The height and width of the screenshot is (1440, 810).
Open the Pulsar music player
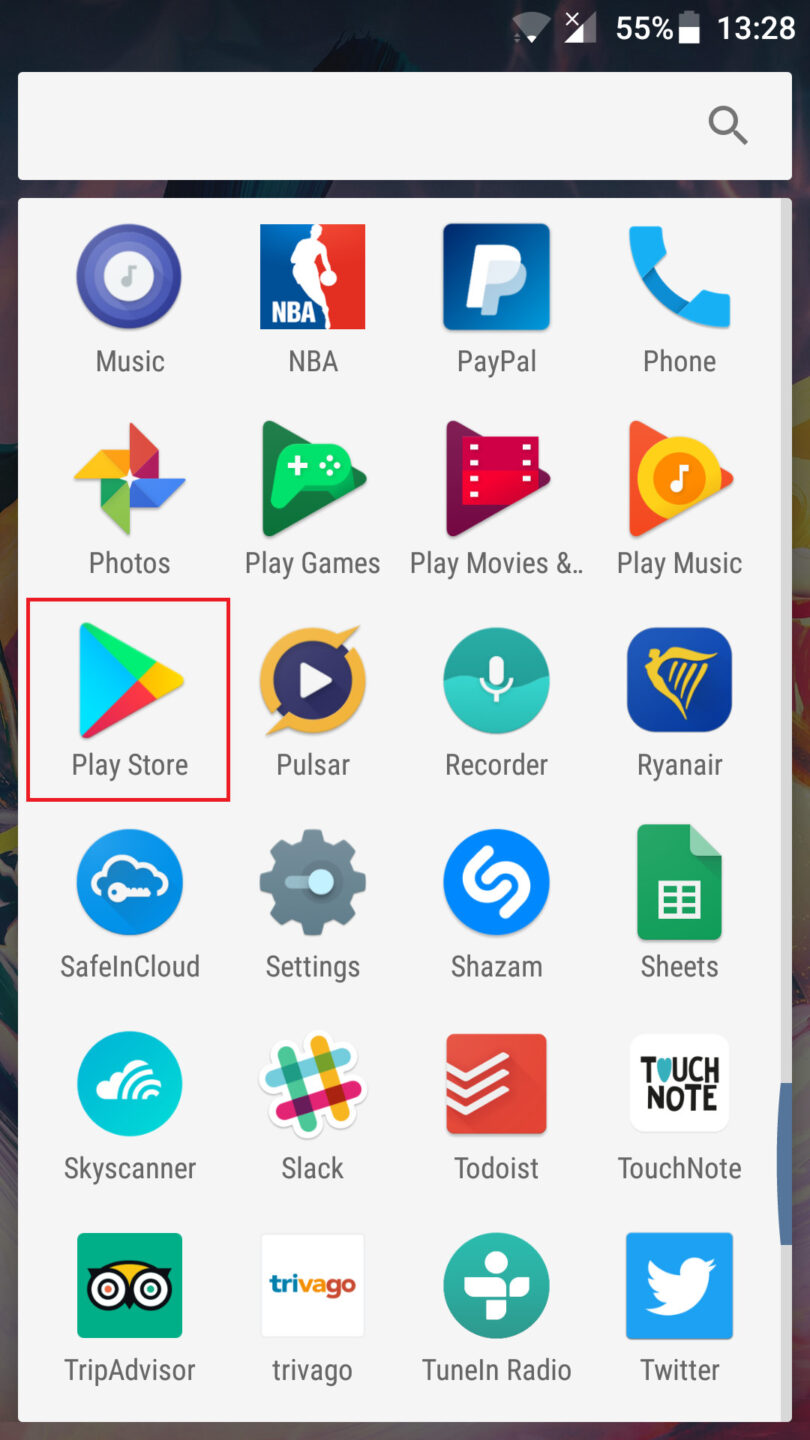pos(312,680)
